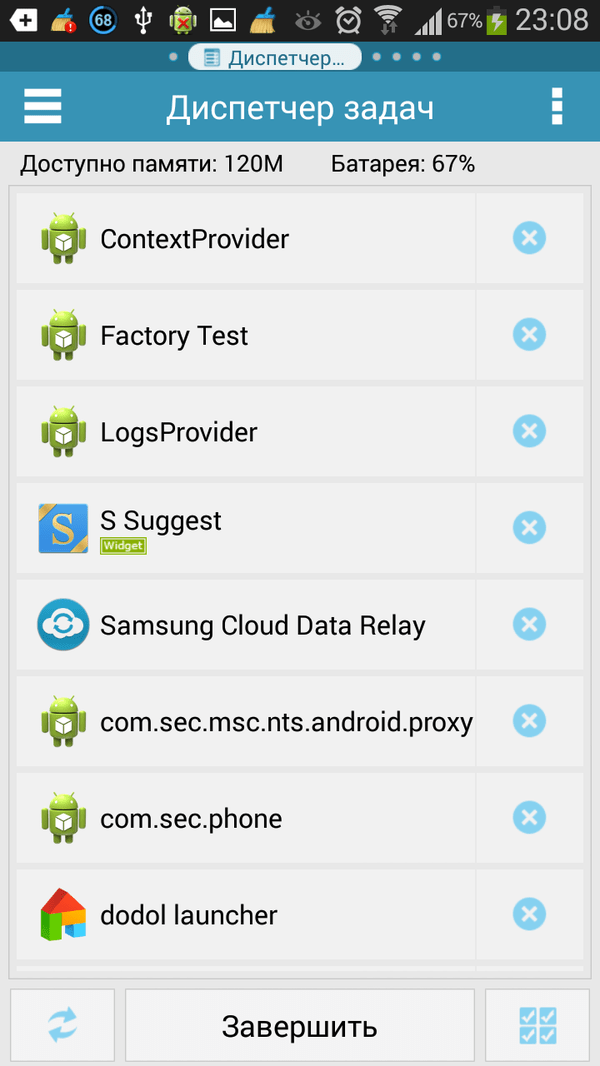End the LogsProvider task

529,432
